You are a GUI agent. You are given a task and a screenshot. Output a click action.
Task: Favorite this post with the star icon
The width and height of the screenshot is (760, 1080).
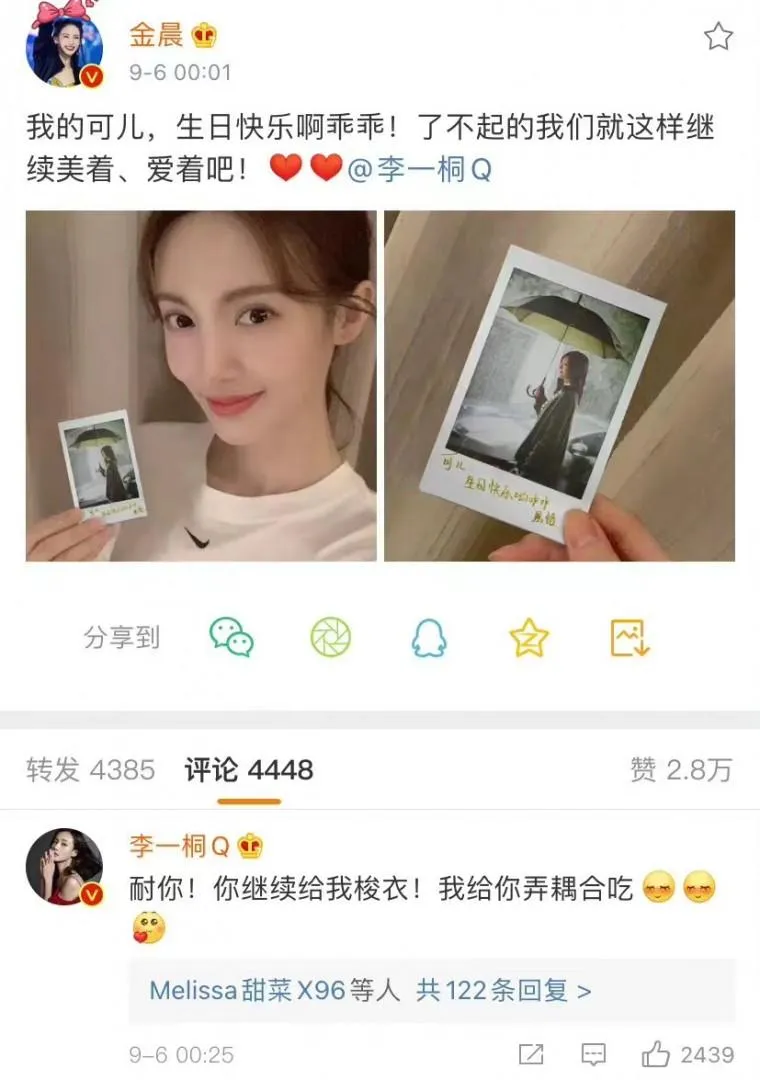point(718,37)
